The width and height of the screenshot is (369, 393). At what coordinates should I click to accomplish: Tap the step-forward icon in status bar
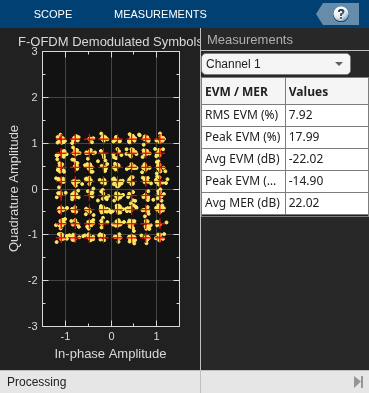[x=358, y=382]
